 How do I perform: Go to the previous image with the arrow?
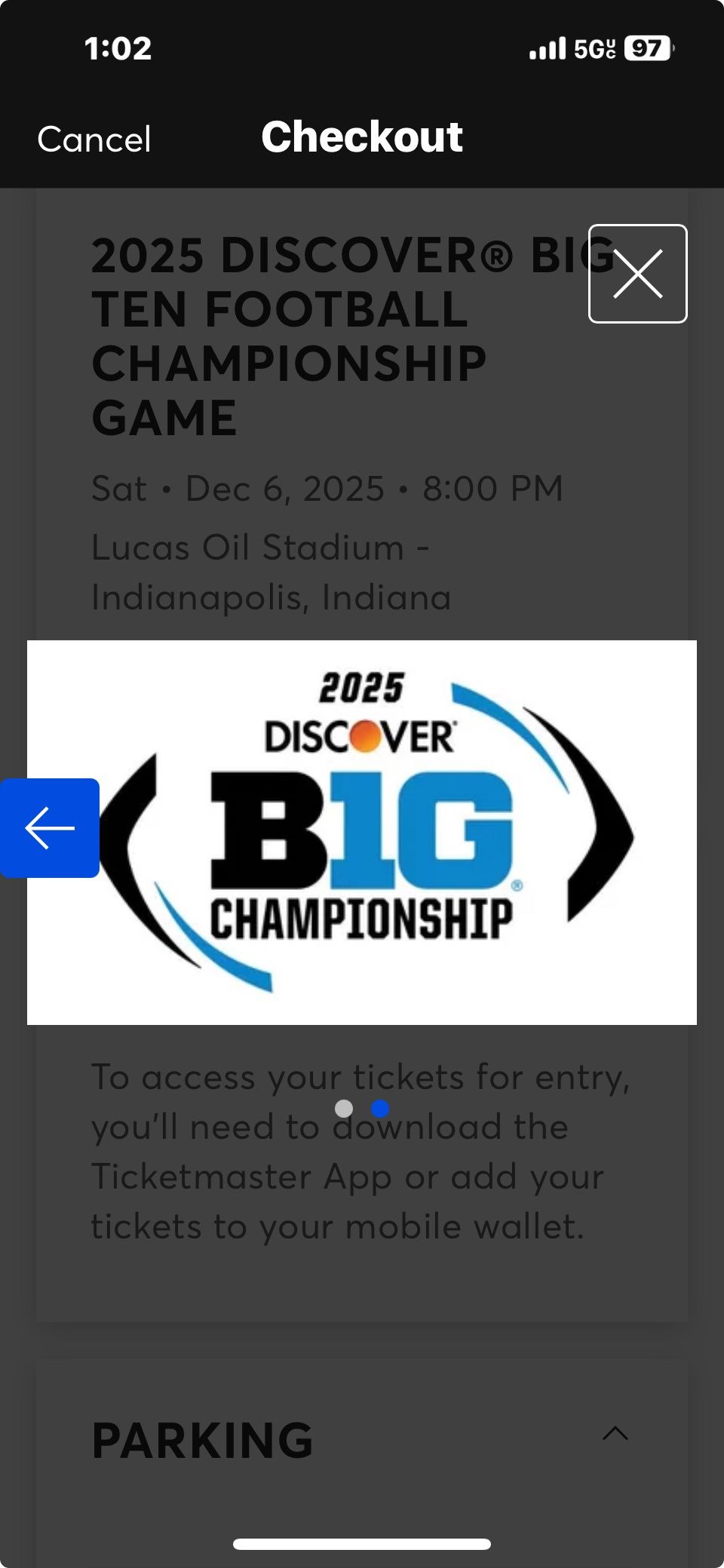(50, 828)
